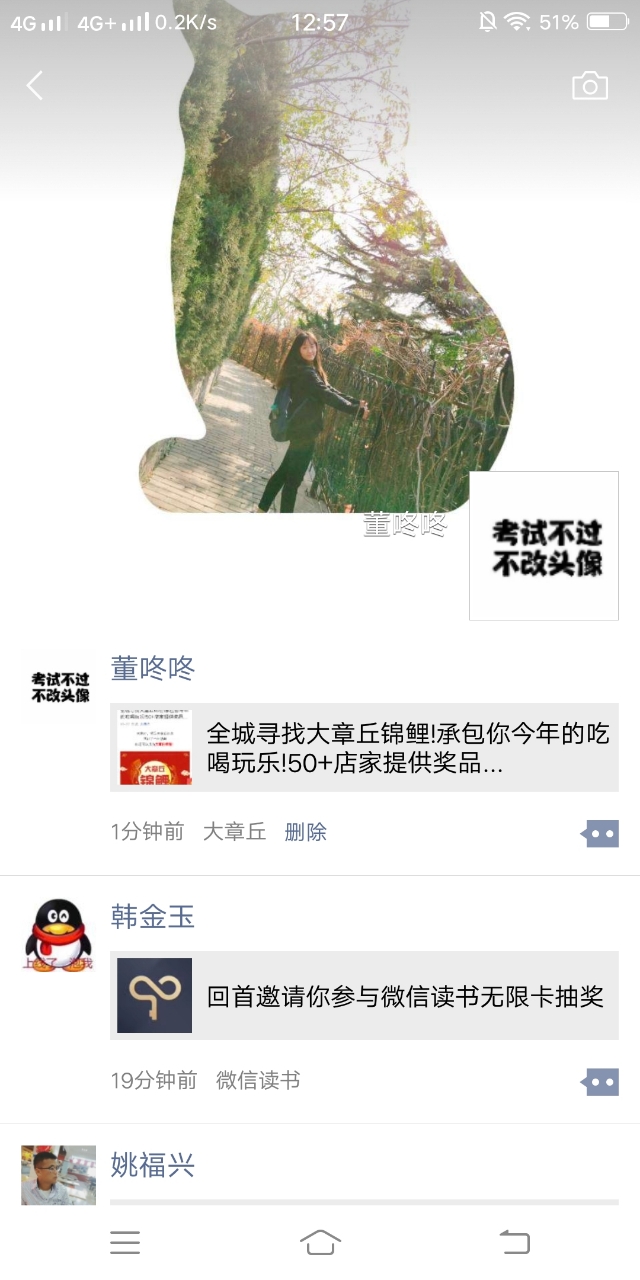Image resolution: width=640 pixels, height=1280 pixels.
Task: Open 姚福兴's profile name
Action: (x=152, y=1165)
